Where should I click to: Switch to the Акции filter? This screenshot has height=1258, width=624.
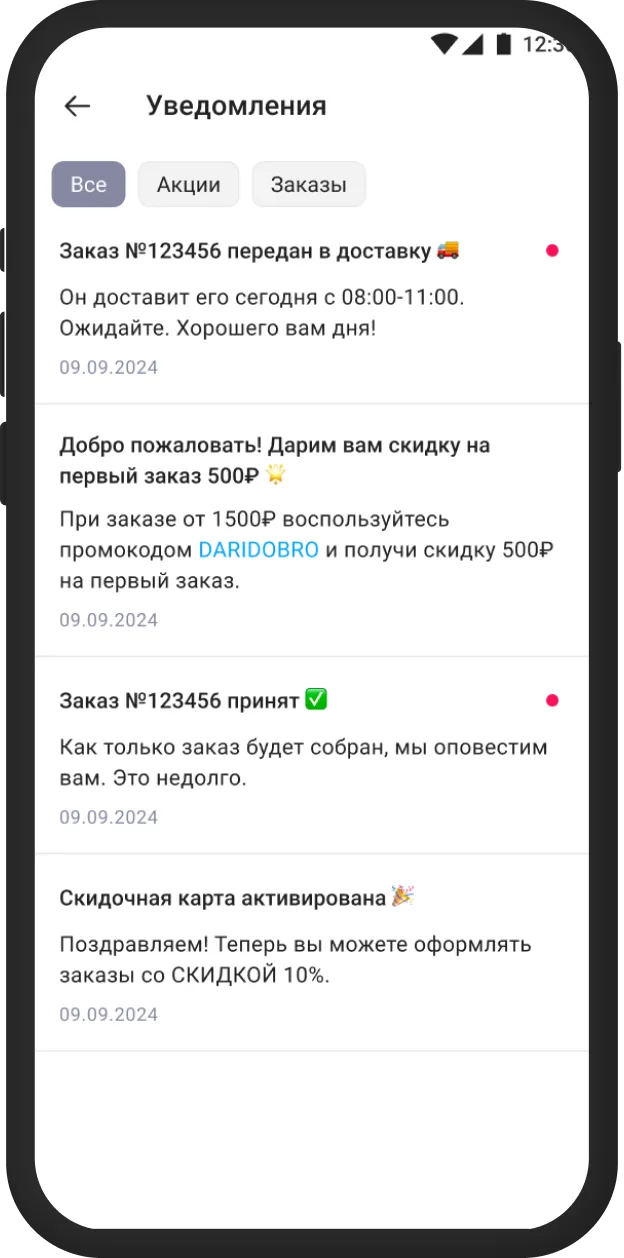188,184
